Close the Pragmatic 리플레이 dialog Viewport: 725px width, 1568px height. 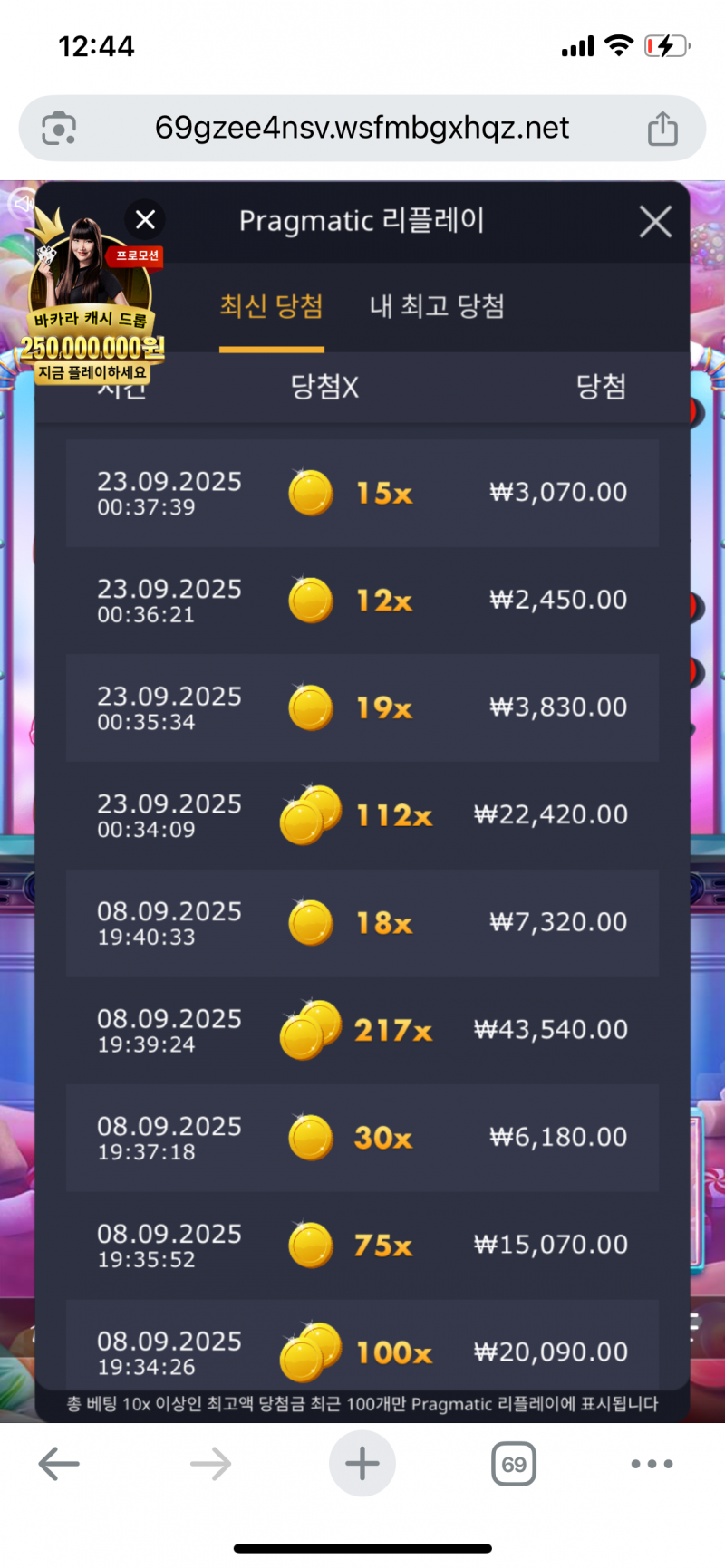pos(654,221)
